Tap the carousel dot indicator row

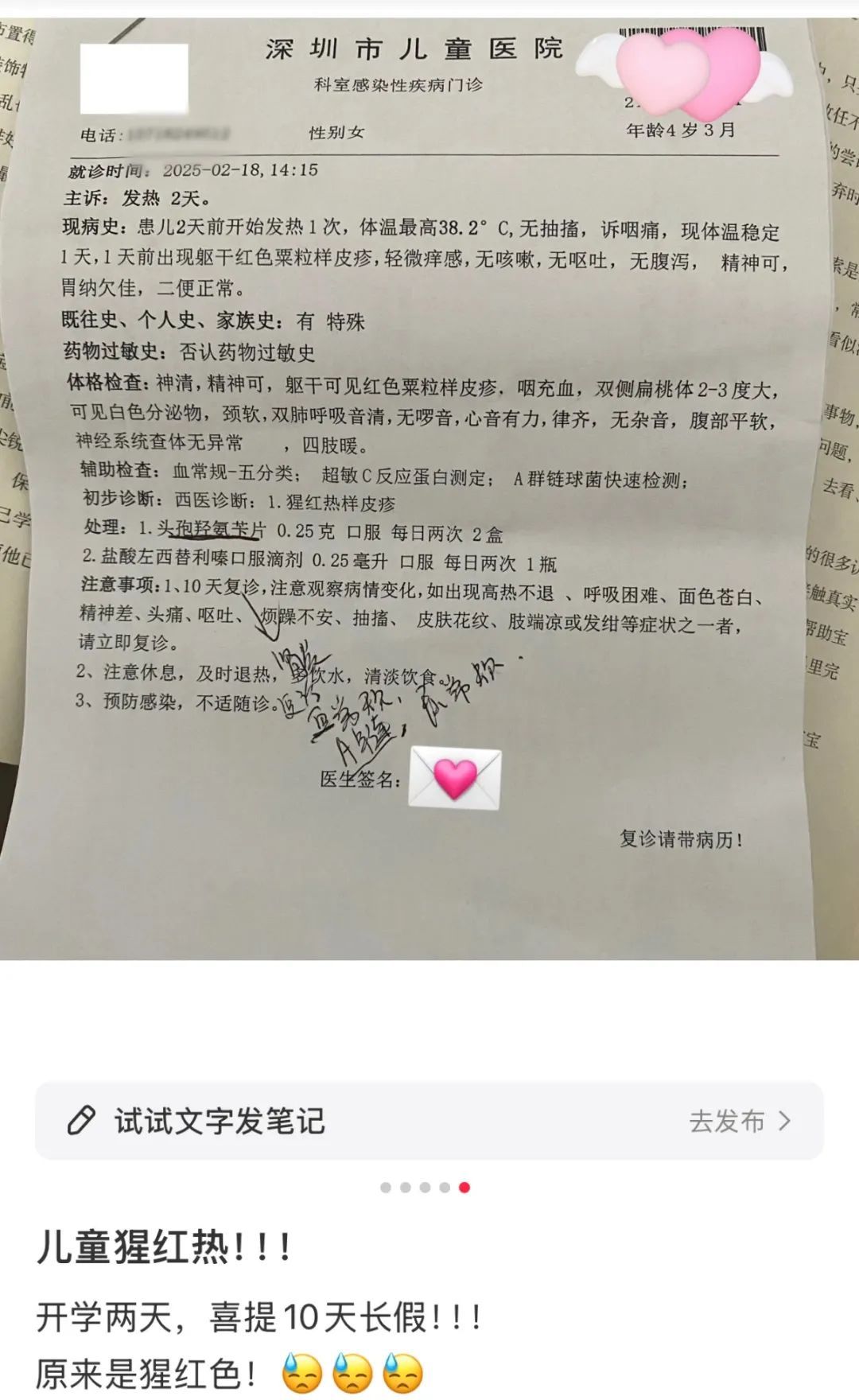(424, 1185)
